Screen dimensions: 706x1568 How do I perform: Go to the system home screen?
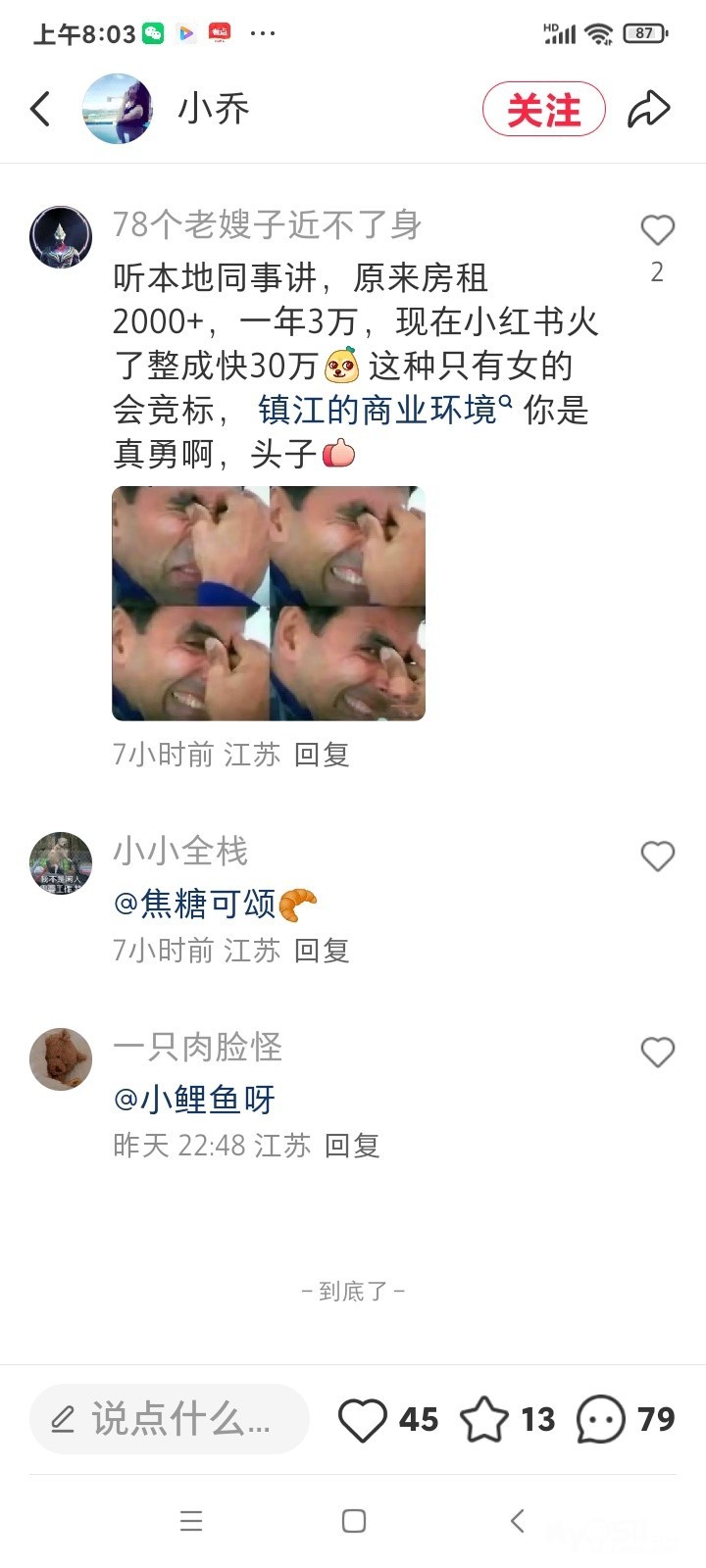[x=354, y=1521]
